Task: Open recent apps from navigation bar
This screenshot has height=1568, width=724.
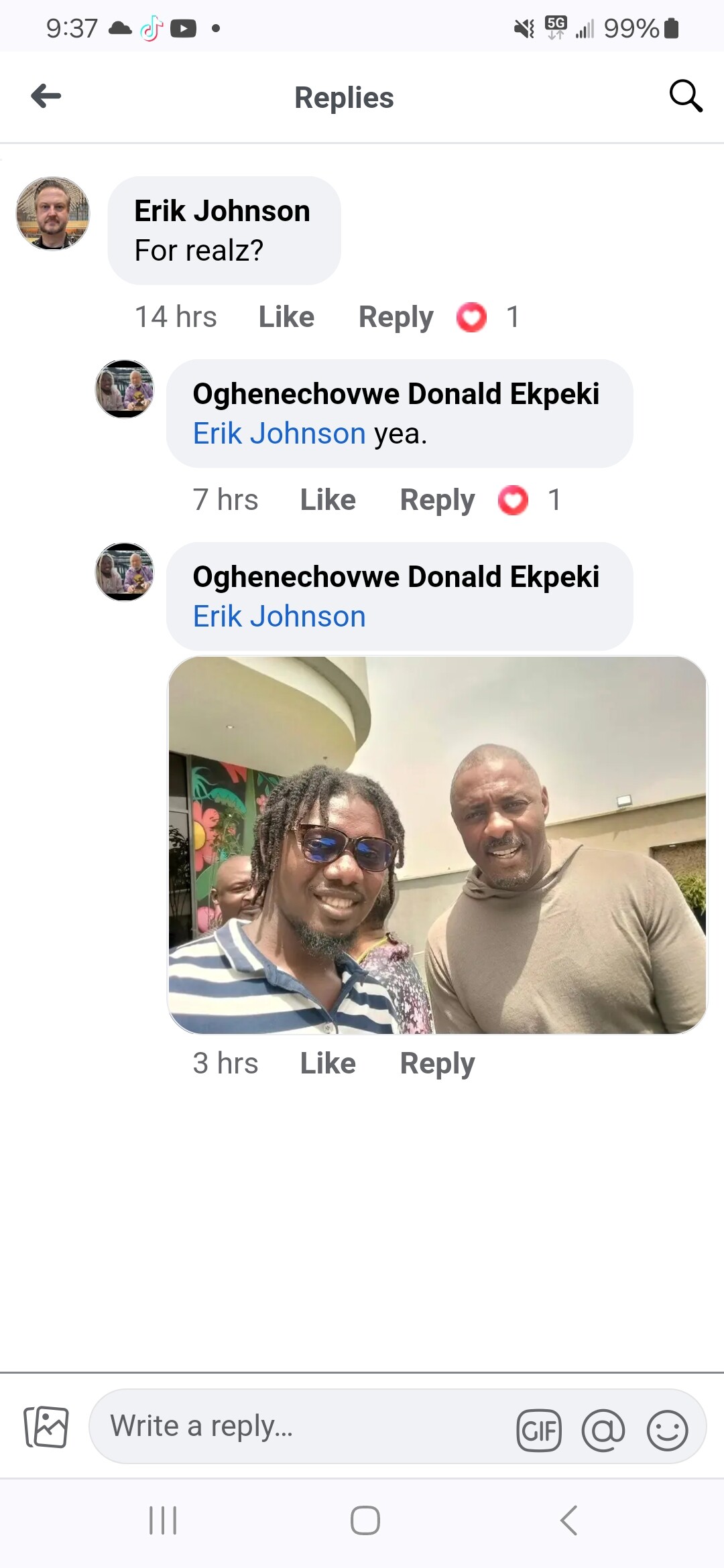Action: 163,1520
